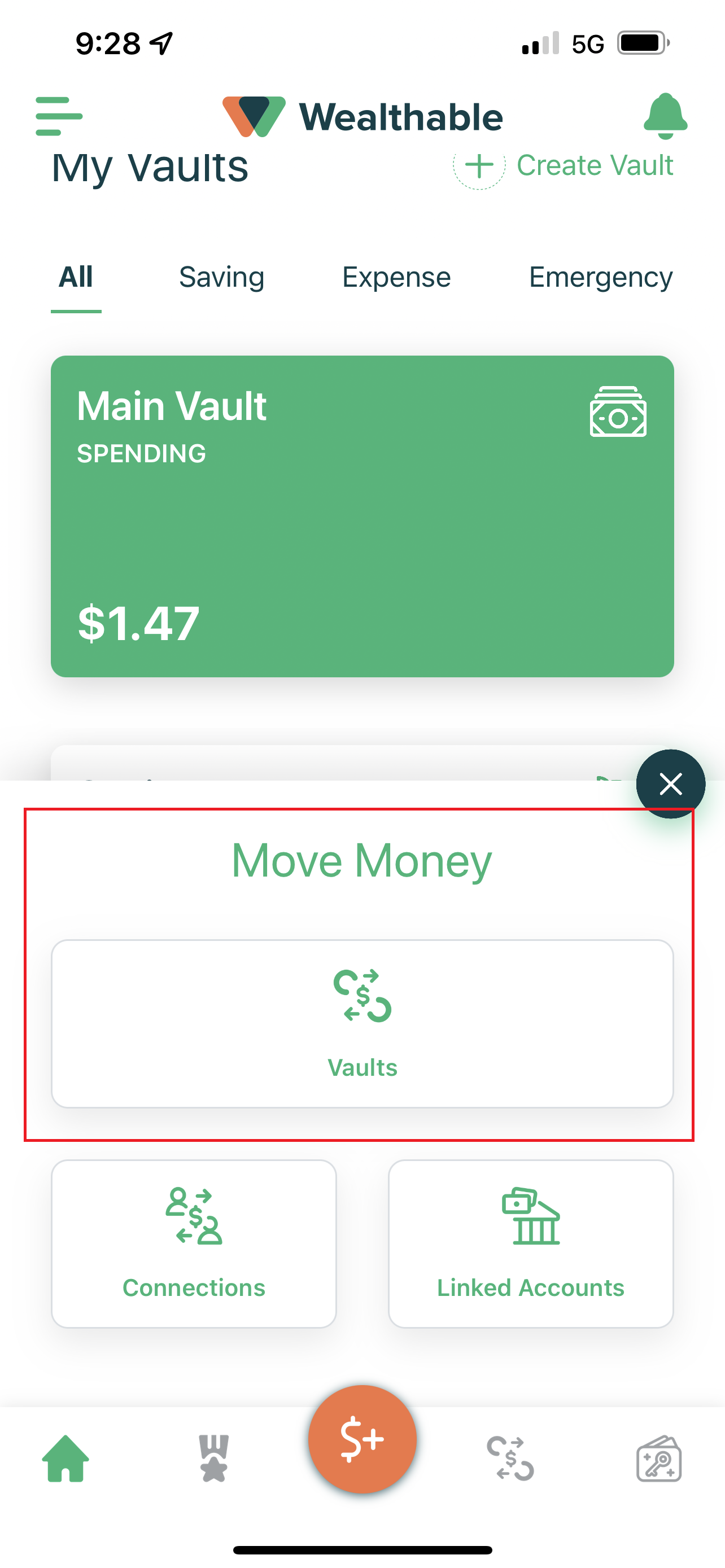Switch to the Emergency tab
This screenshot has width=725, height=1568.
600,278
